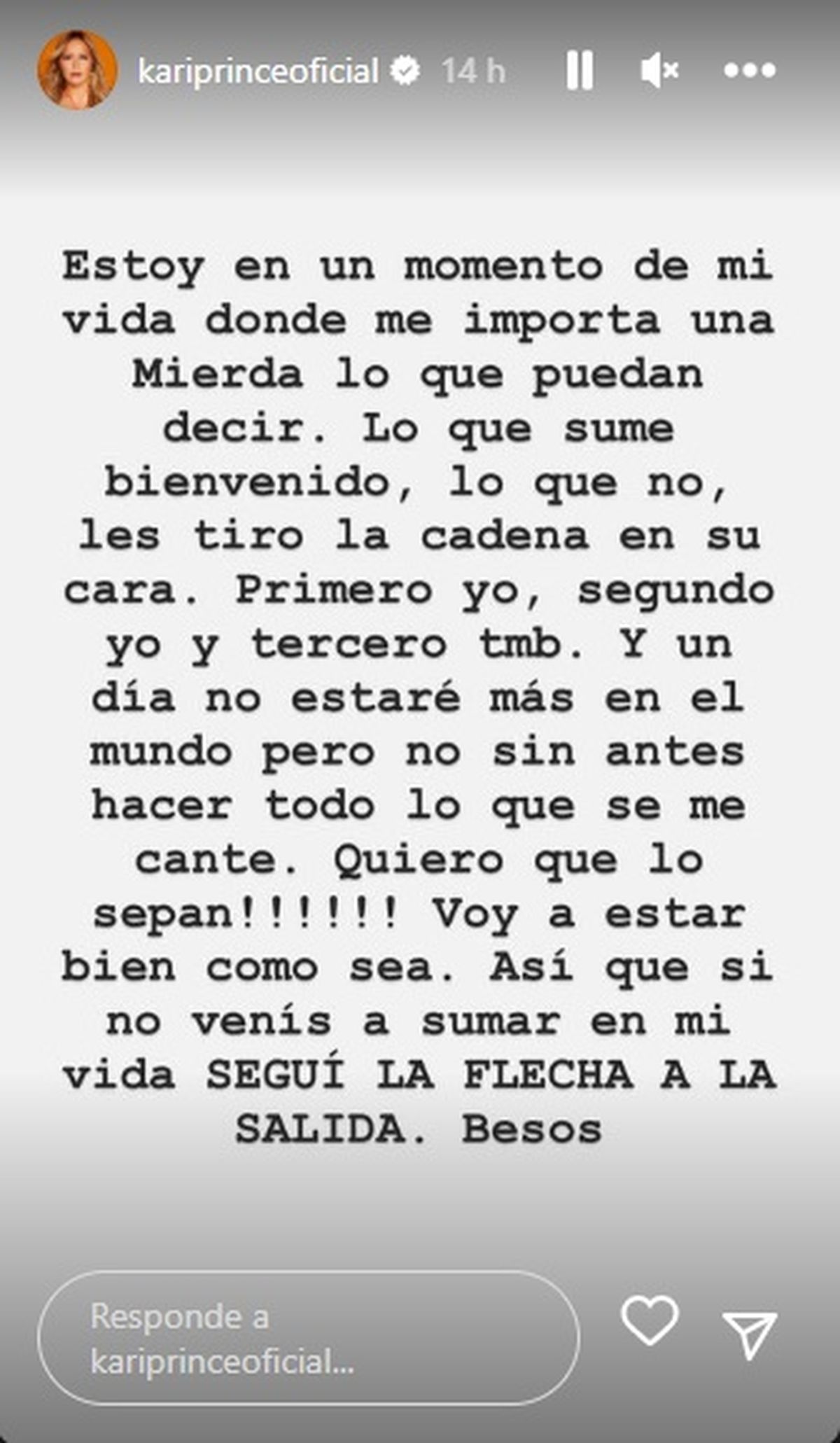Like this story with the heart
Viewport: 840px width, 1443px height.
(650, 1320)
